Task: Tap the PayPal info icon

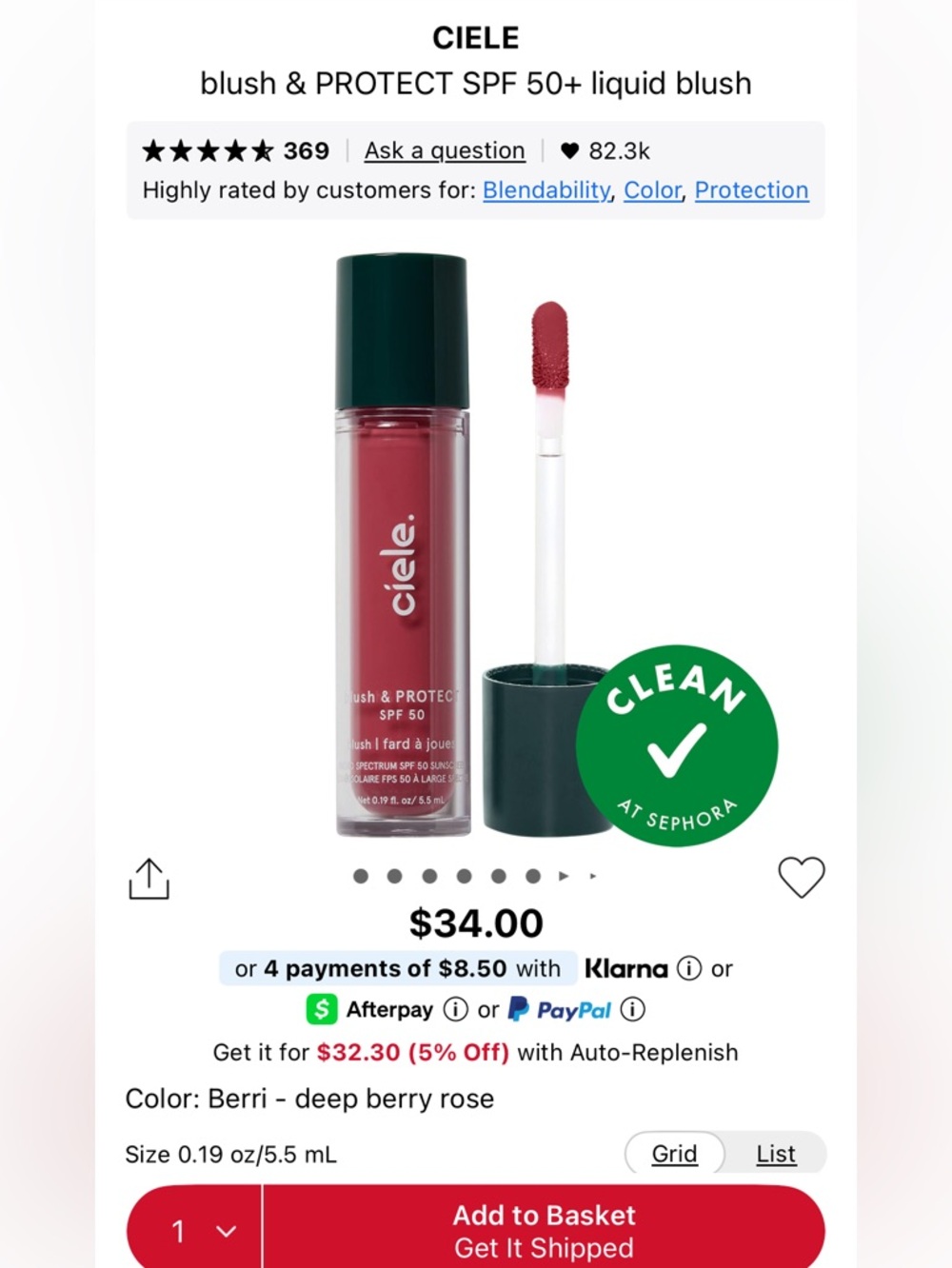Action: 632,1009
